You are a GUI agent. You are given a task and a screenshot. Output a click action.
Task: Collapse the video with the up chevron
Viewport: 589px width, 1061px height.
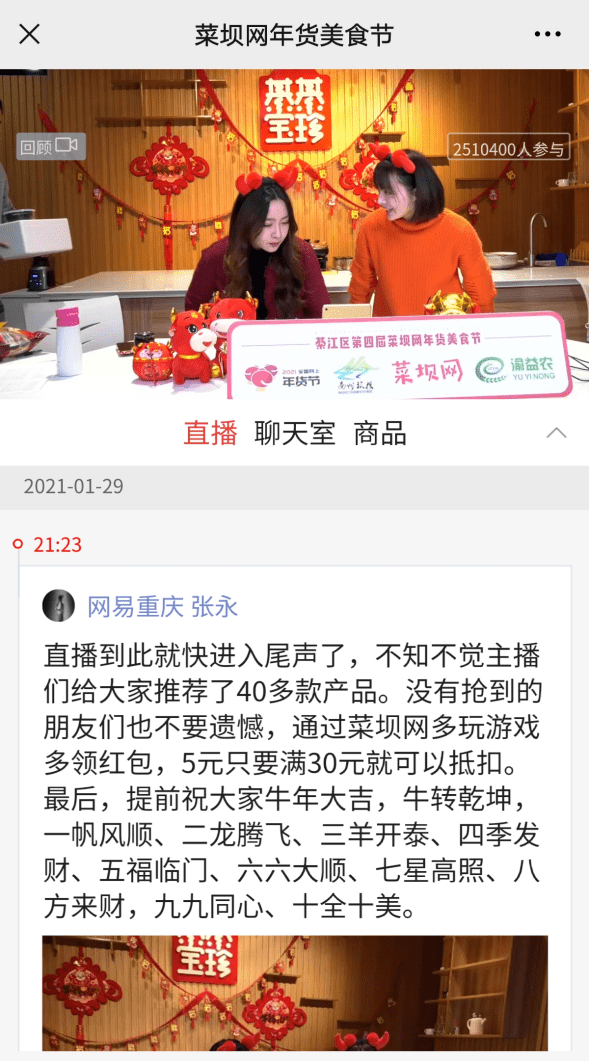pyautogui.click(x=557, y=433)
